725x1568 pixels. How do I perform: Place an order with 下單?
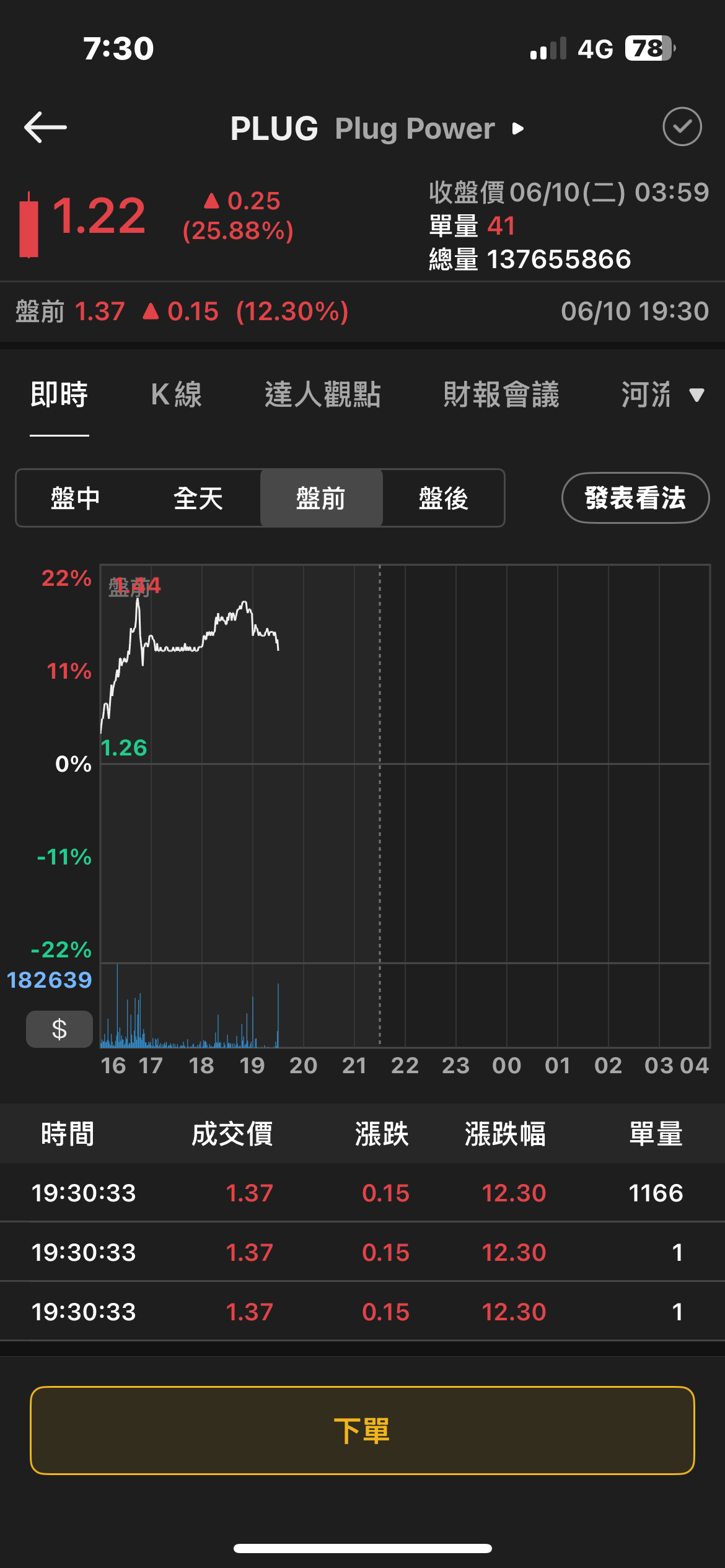tap(362, 1431)
